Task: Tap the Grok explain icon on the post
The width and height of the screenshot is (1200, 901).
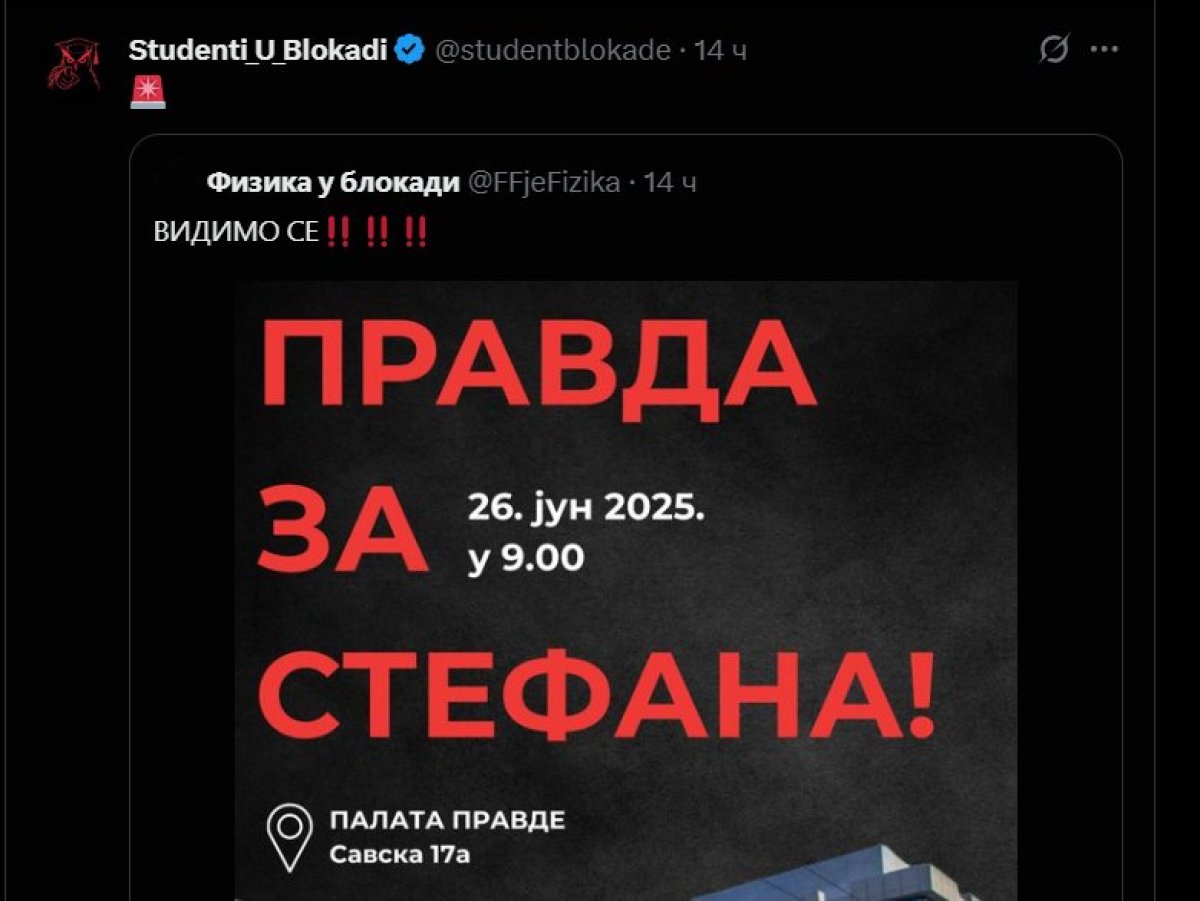Action: coord(1053,49)
